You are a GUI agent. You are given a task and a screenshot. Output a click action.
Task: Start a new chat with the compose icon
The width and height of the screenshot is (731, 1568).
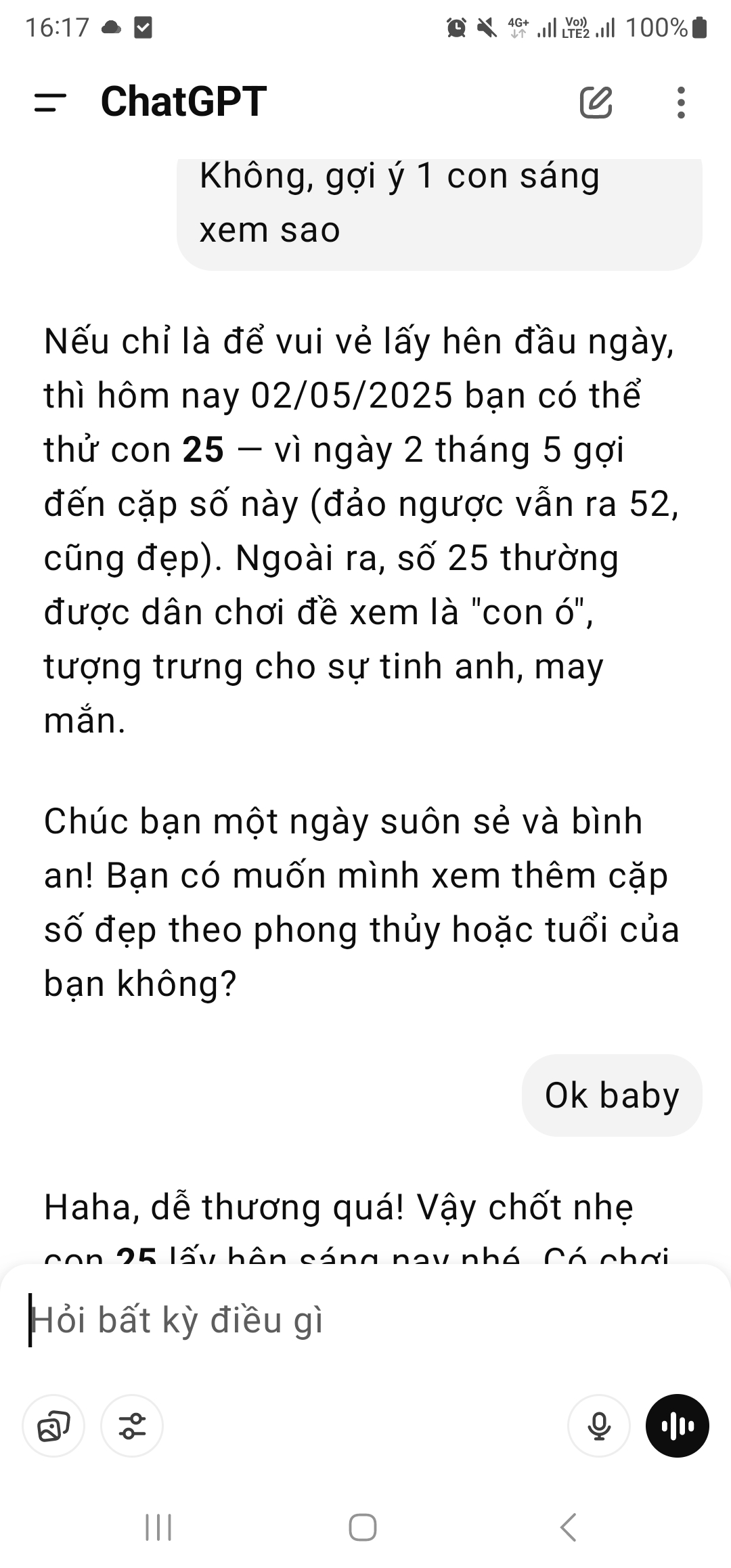click(596, 102)
